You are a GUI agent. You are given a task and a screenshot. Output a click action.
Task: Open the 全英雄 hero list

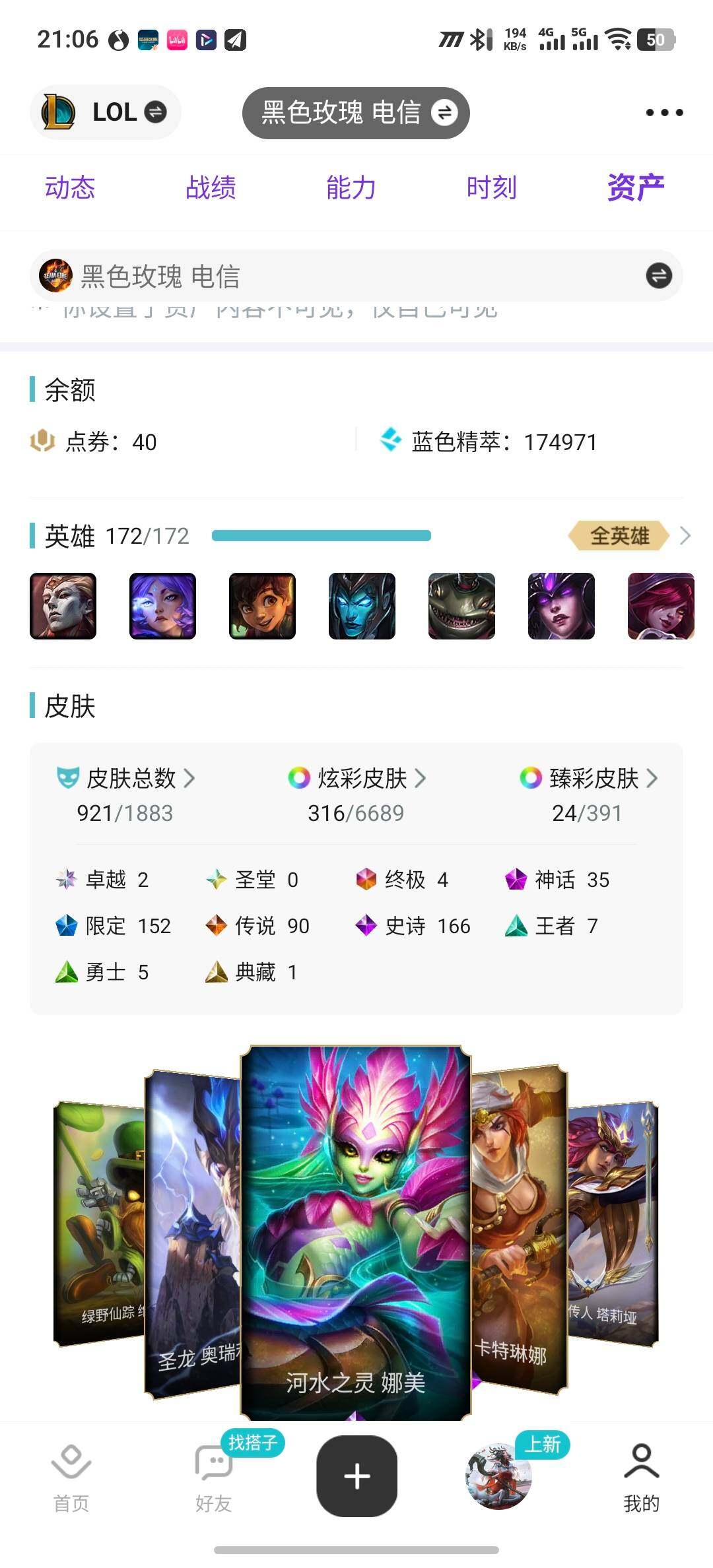(x=627, y=536)
